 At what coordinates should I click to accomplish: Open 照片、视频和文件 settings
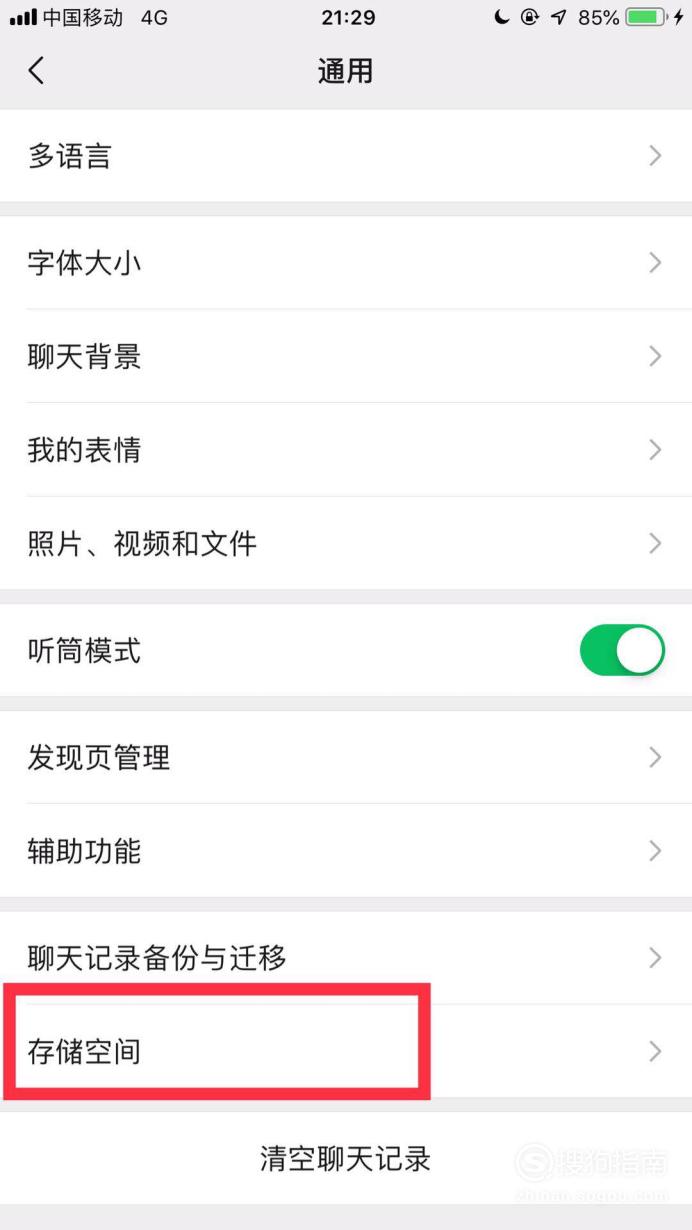346,543
